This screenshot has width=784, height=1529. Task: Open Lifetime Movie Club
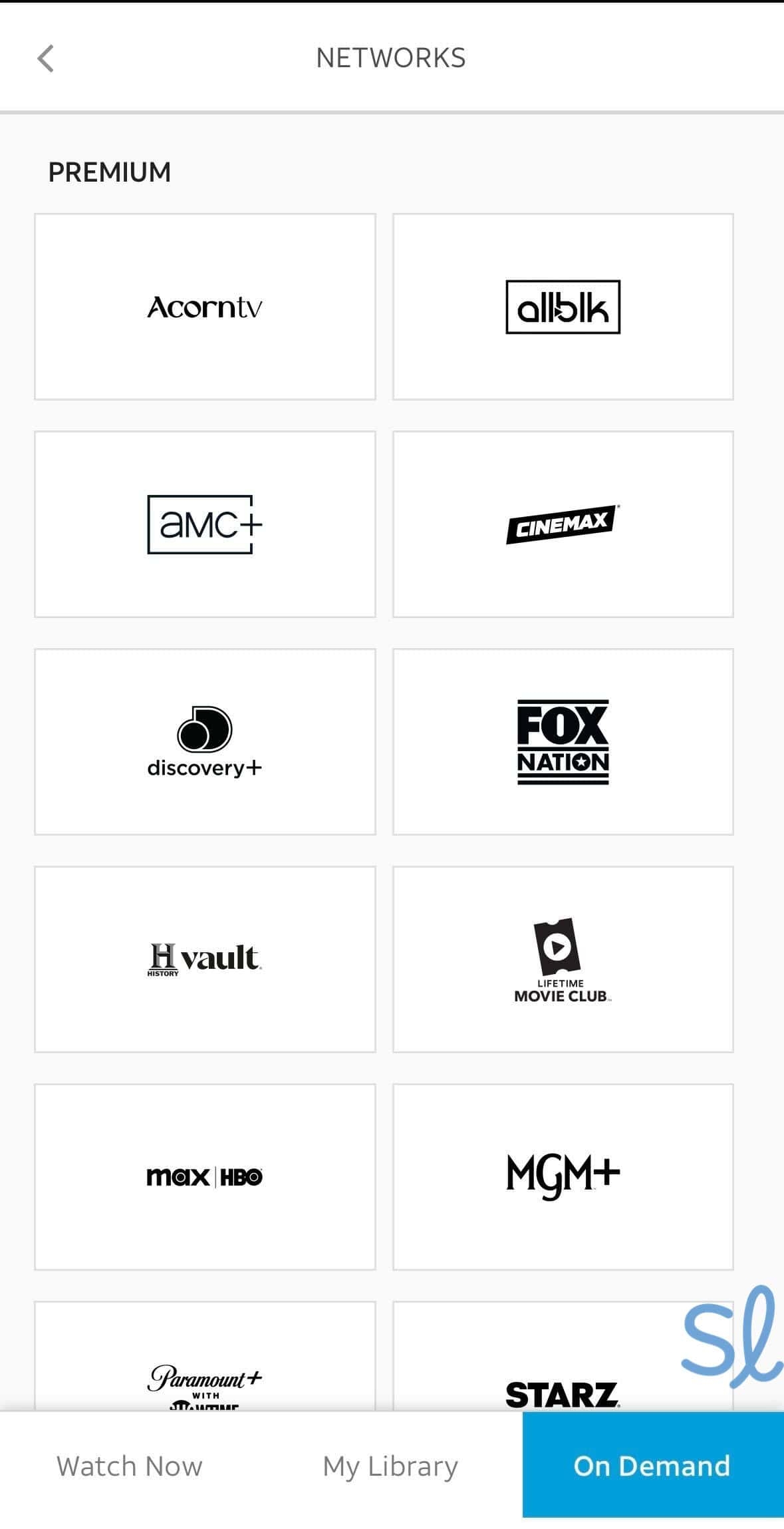point(563,959)
